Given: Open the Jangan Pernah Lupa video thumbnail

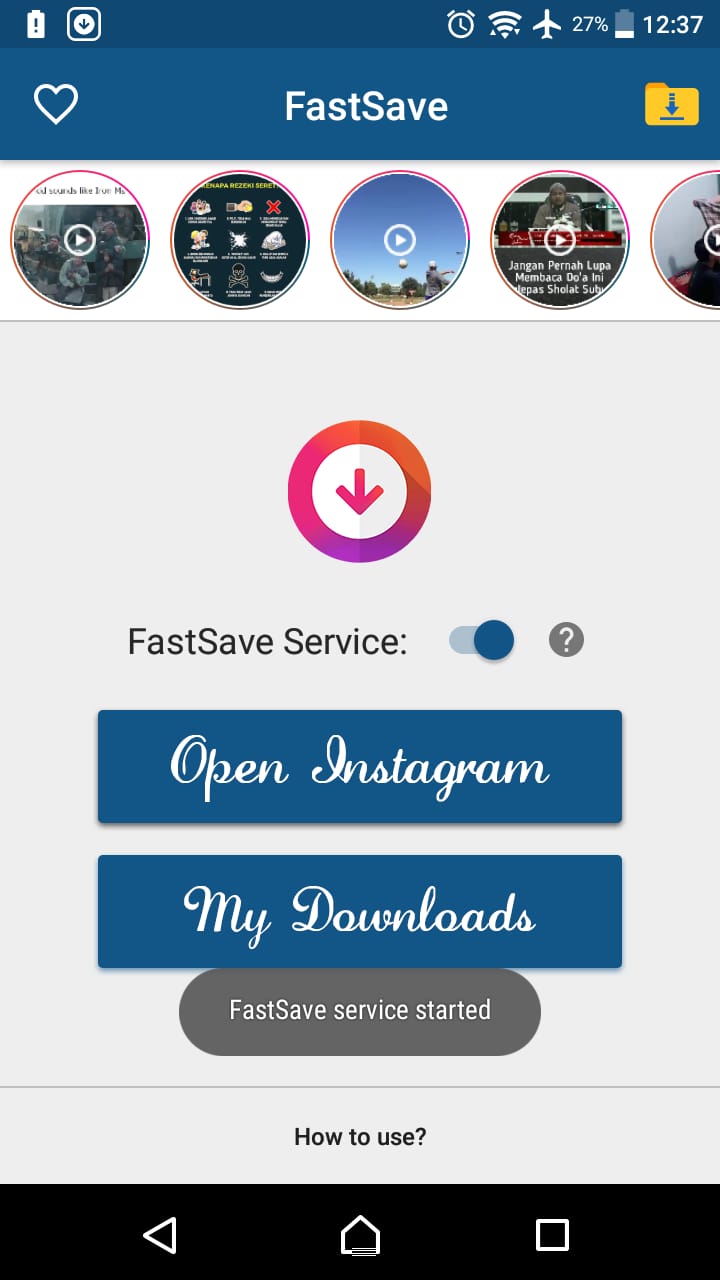Looking at the screenshot, I should pos(560,240).
